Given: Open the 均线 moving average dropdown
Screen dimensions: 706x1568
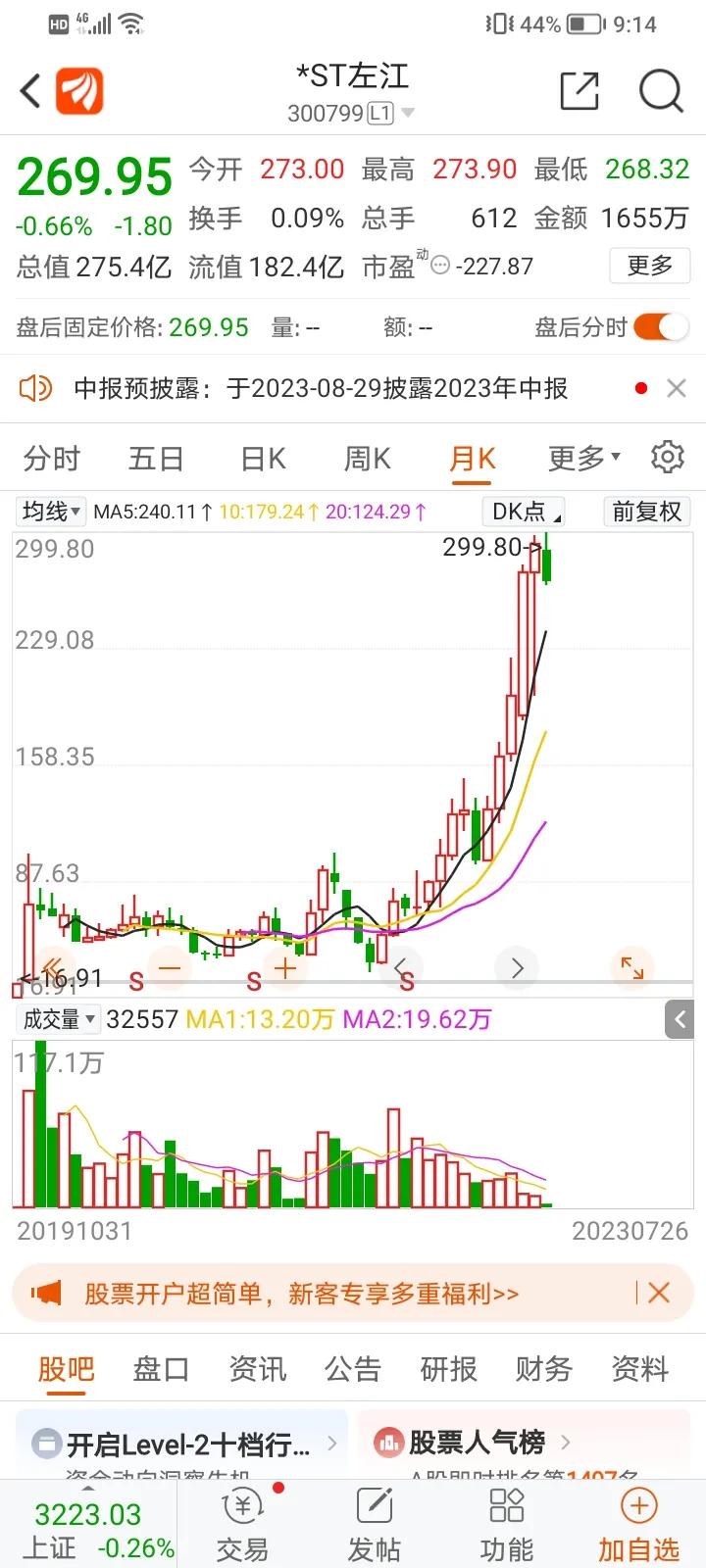Looking at the screenshot, I should [50, 511].
